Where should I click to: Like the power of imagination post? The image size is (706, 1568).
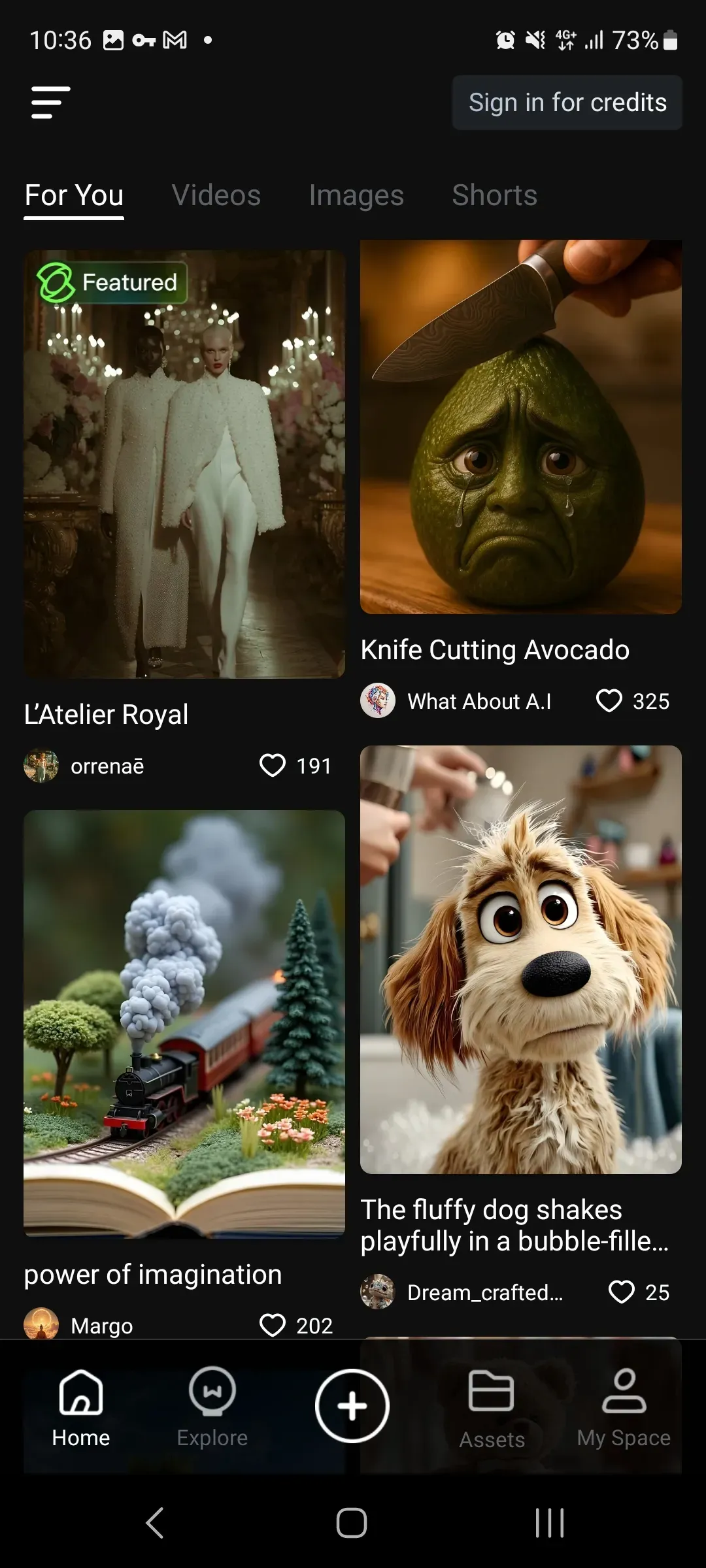click(274, 1325)
